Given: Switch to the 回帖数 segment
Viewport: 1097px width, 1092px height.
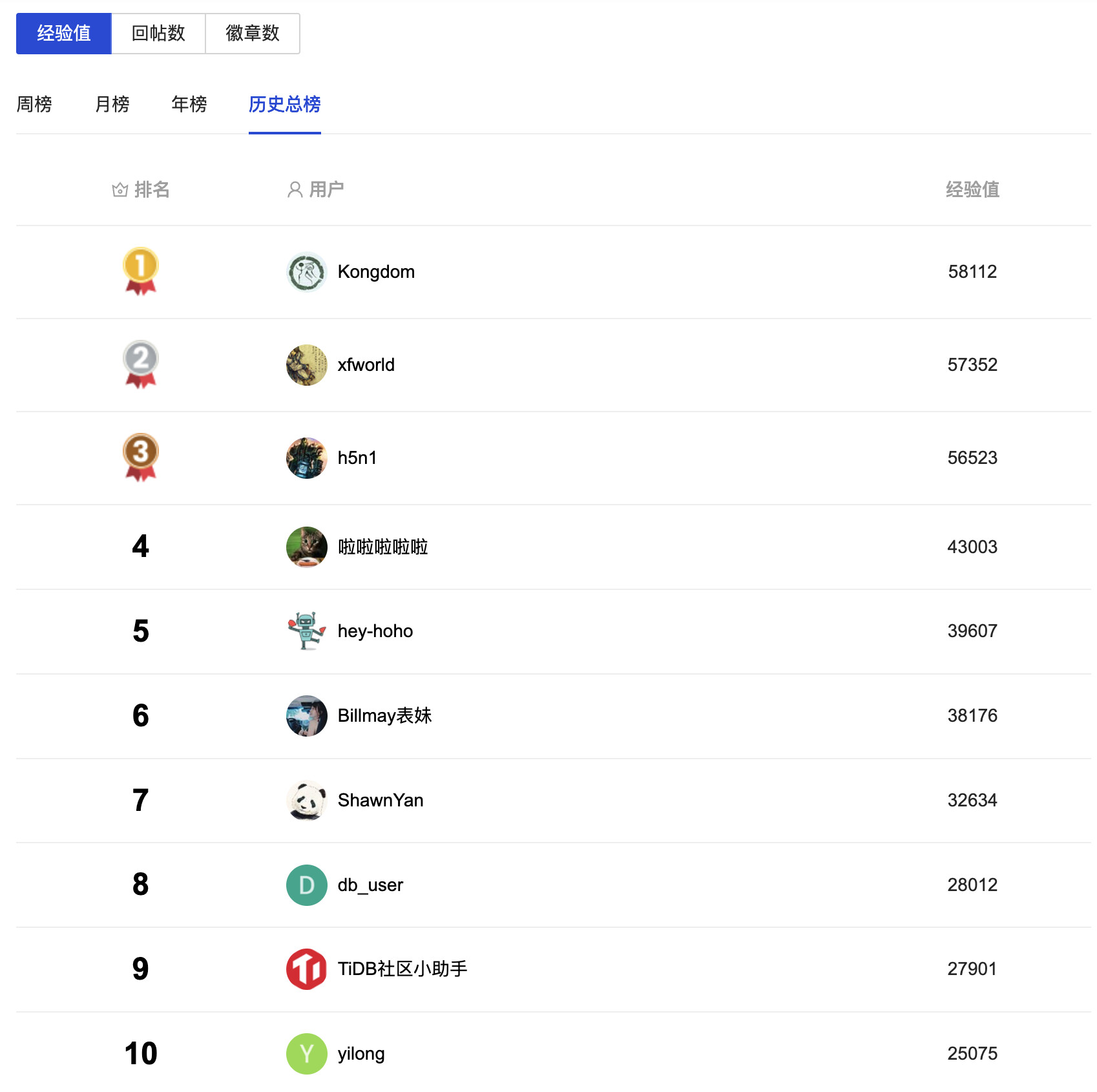Looking at the screenshot, I should 158,33.
